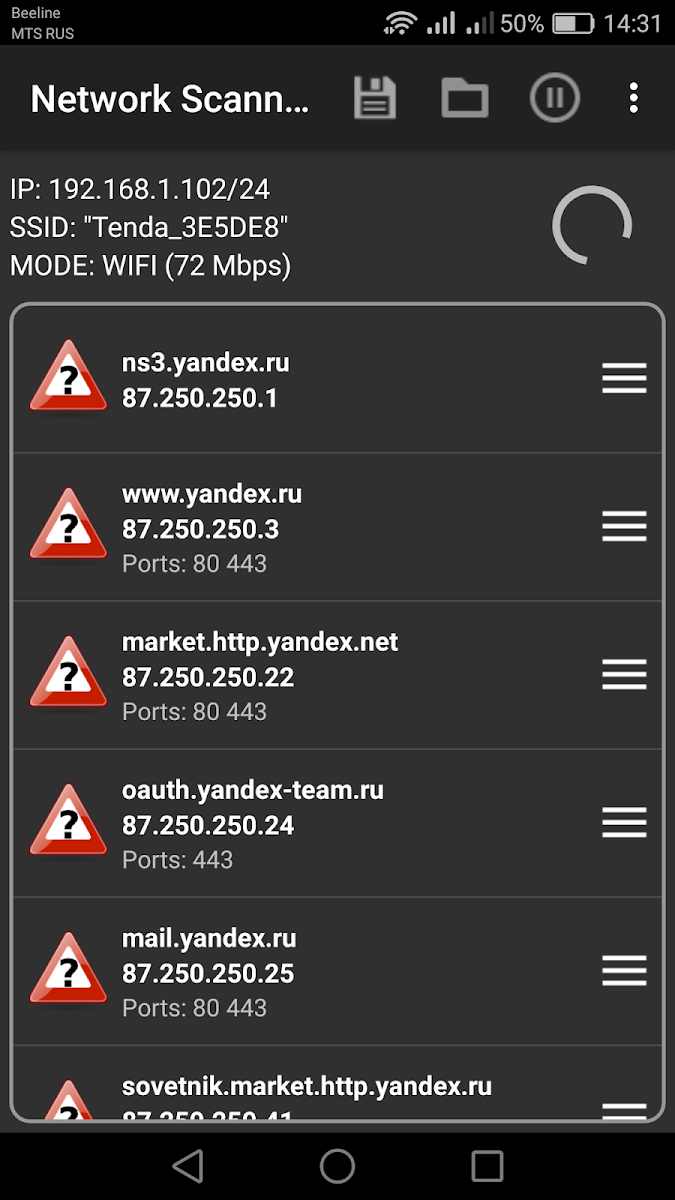Select the mail.yandex.ru host row
The image size is (675, 1200).
click(338, 971)
